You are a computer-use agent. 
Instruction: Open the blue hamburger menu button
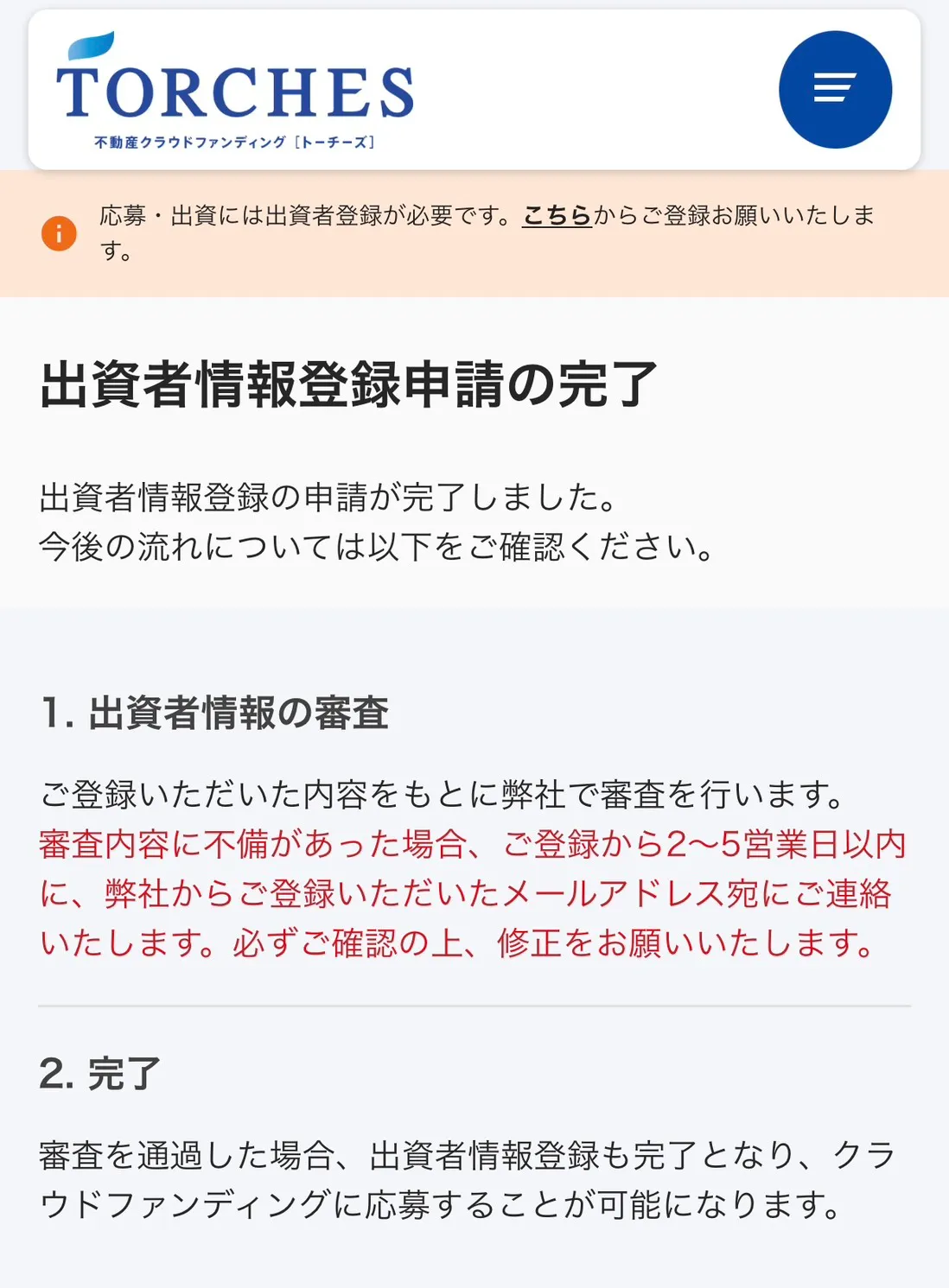835,90
